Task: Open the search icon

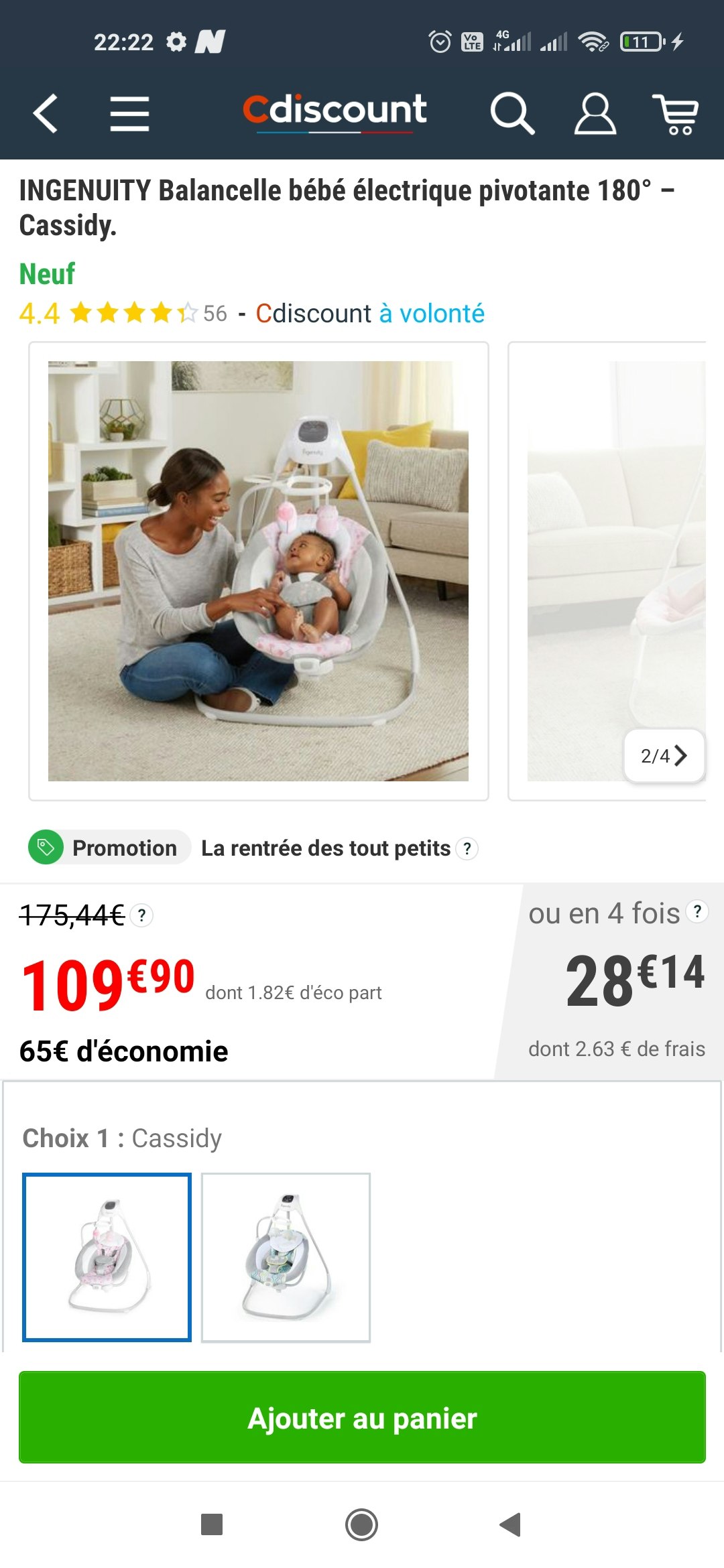Action: click(512, 113)
